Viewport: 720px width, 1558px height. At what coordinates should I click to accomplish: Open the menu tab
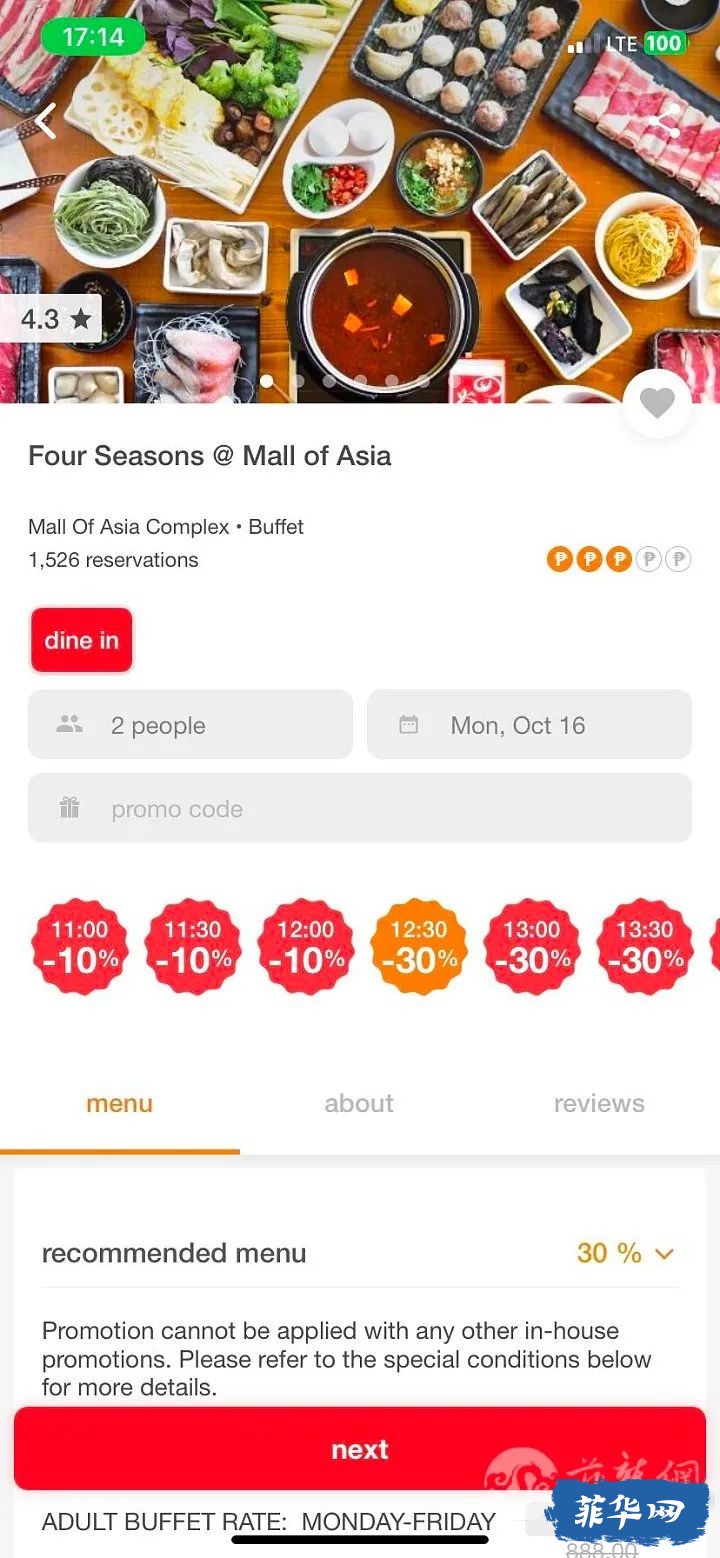pos(119,1103)
